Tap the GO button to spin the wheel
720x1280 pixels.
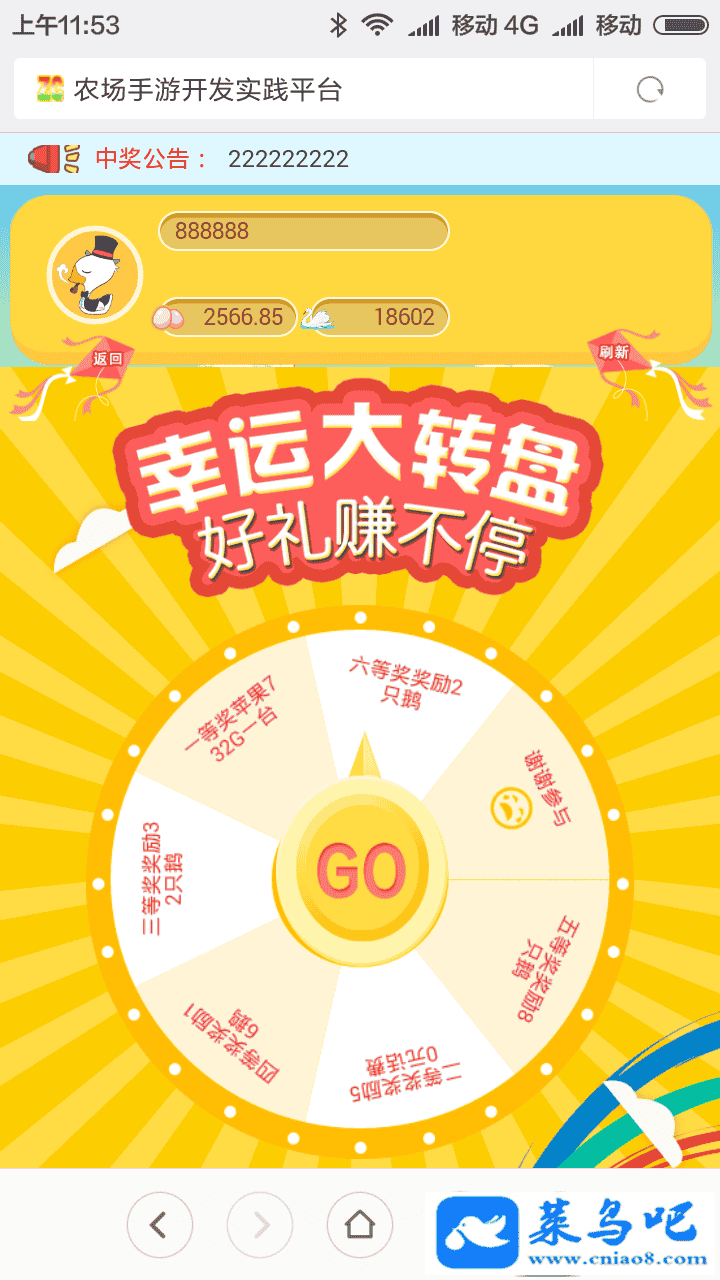pos(361,869)
